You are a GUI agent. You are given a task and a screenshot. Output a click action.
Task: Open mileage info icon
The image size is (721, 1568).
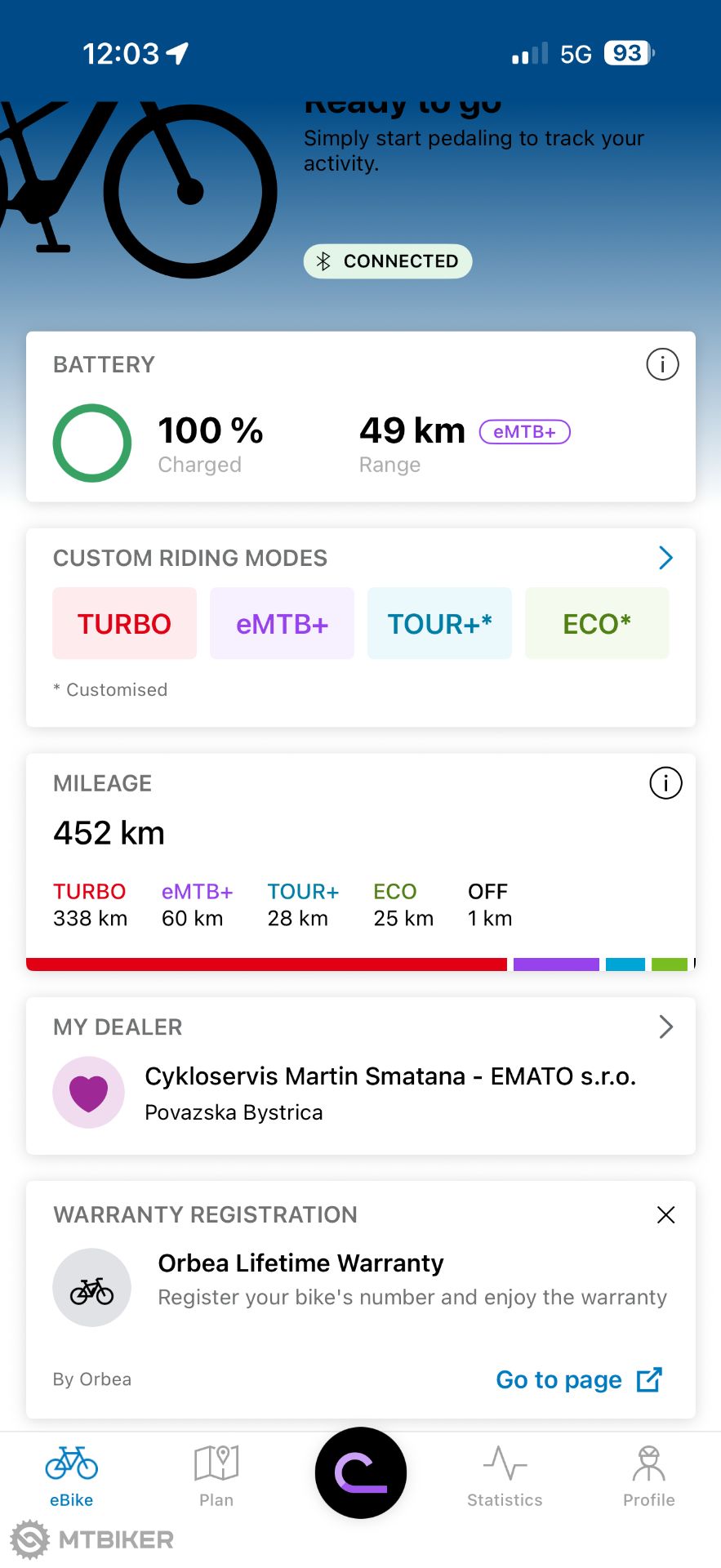(x=665, y=783)
